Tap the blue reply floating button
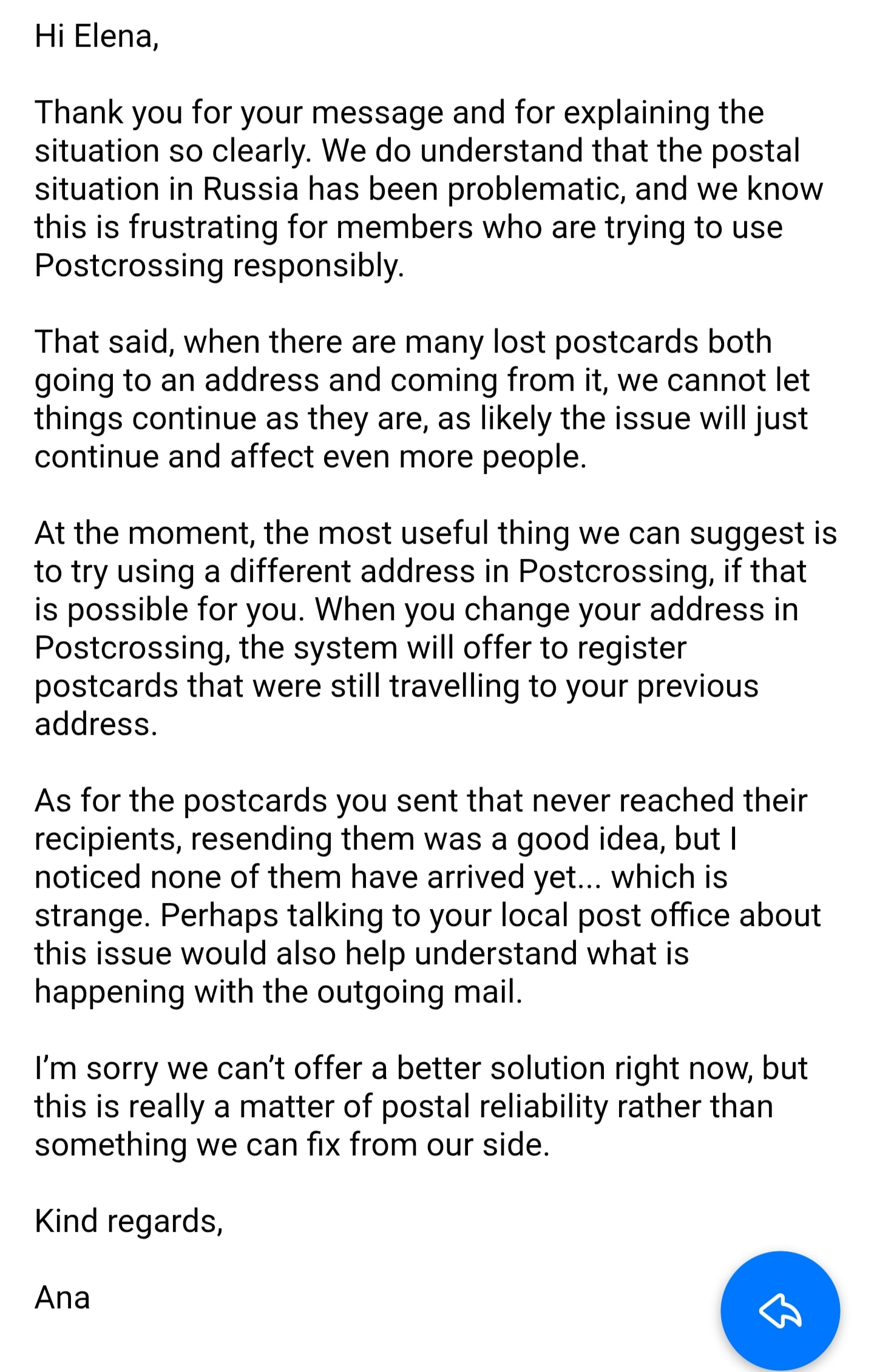 click(780, 1311)
